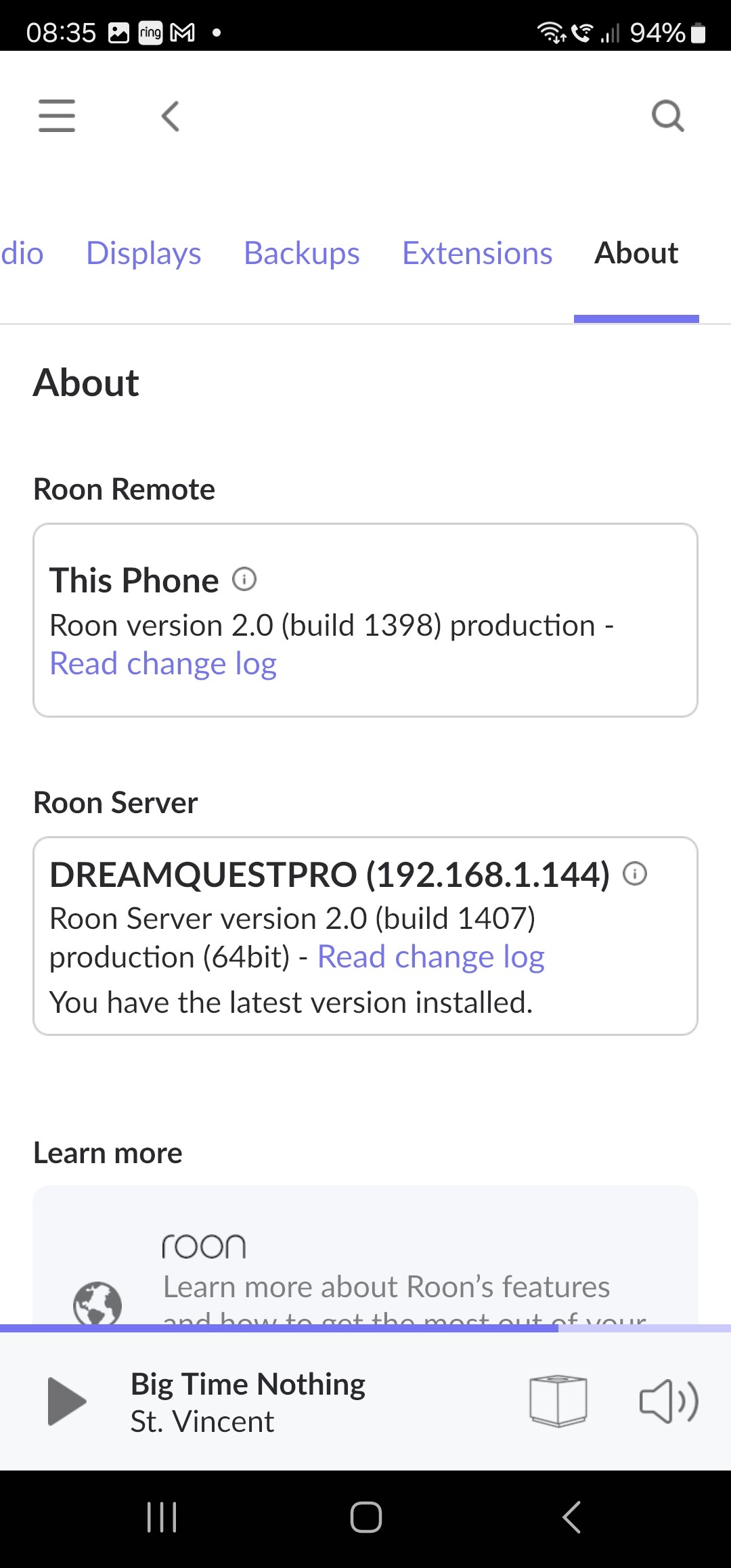Select the About tab
731x1568 pixels.
click(636, 253)
